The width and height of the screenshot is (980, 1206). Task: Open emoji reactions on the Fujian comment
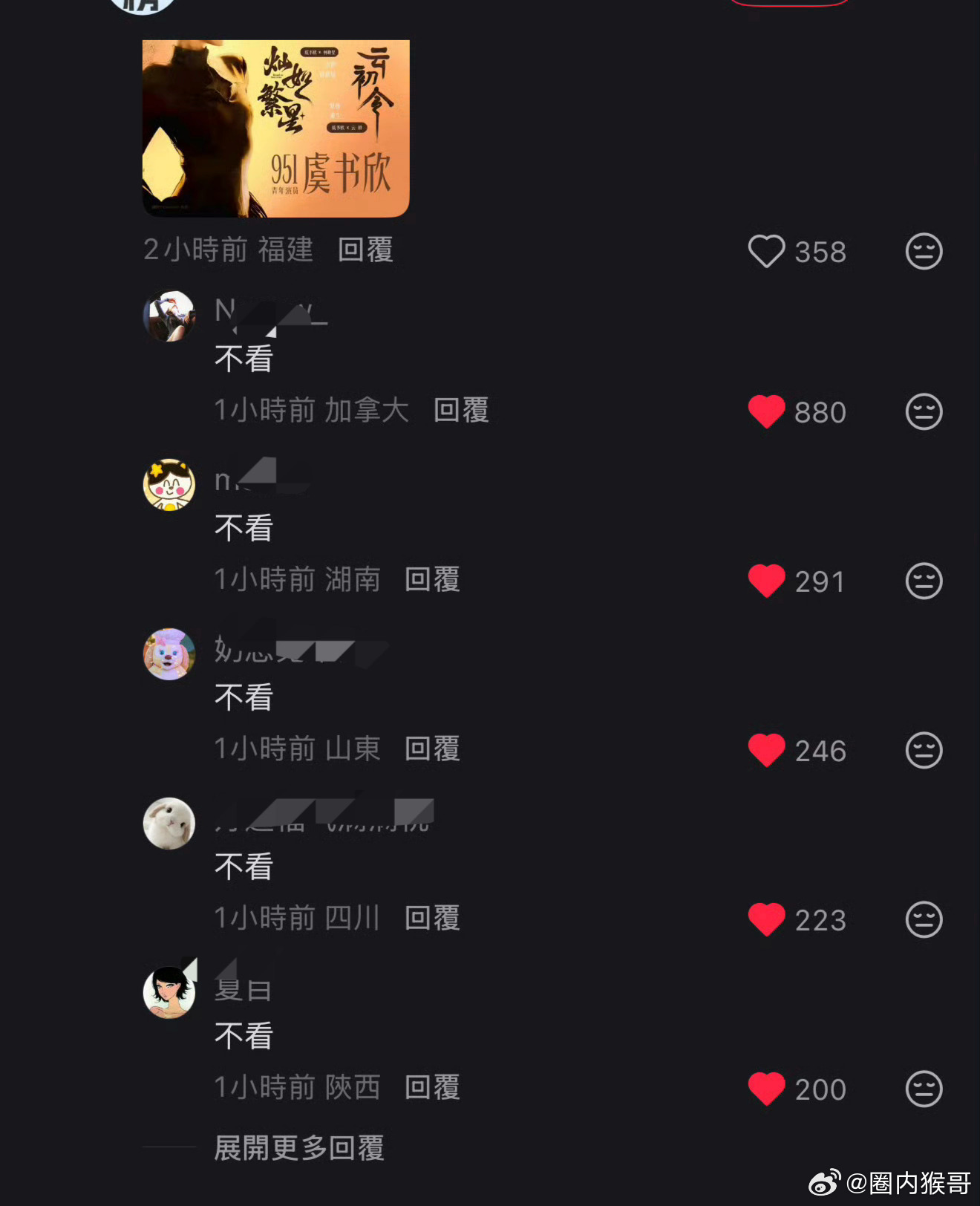tap(924, 251)
